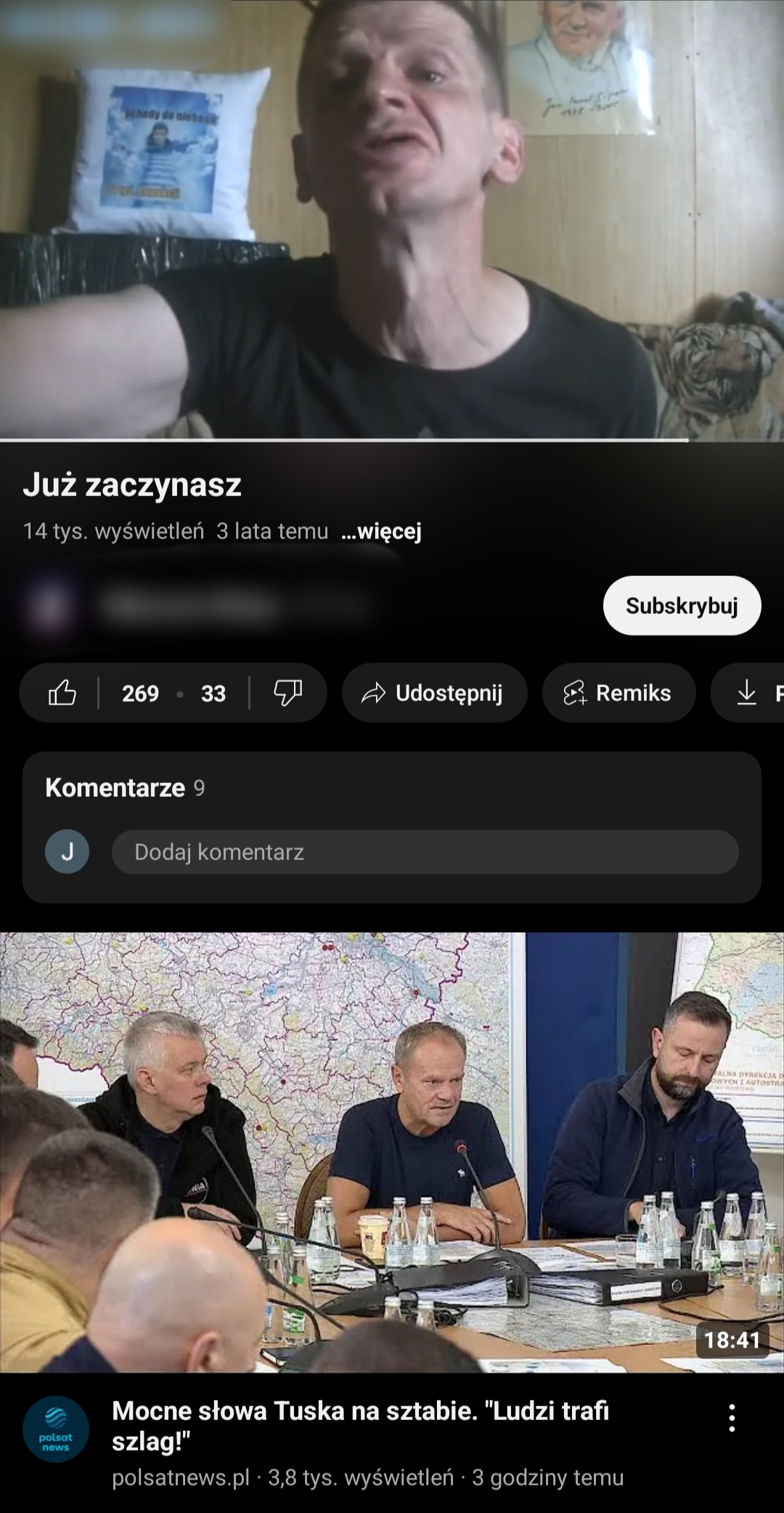
Task: Tap the "Dodaj komentarz" field
Action: pos(425,852)
